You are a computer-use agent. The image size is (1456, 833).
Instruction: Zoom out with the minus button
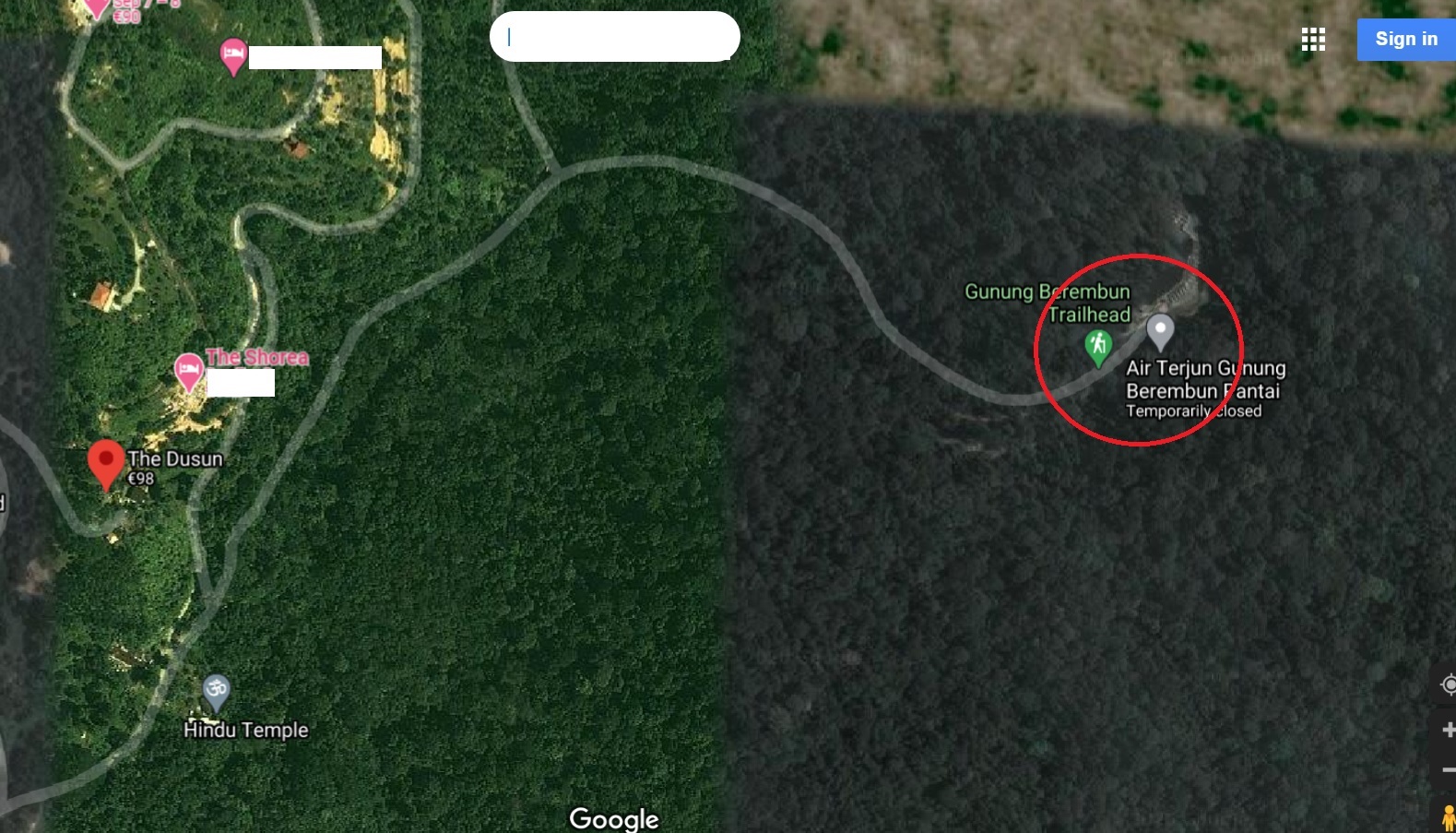(1448, 770)
